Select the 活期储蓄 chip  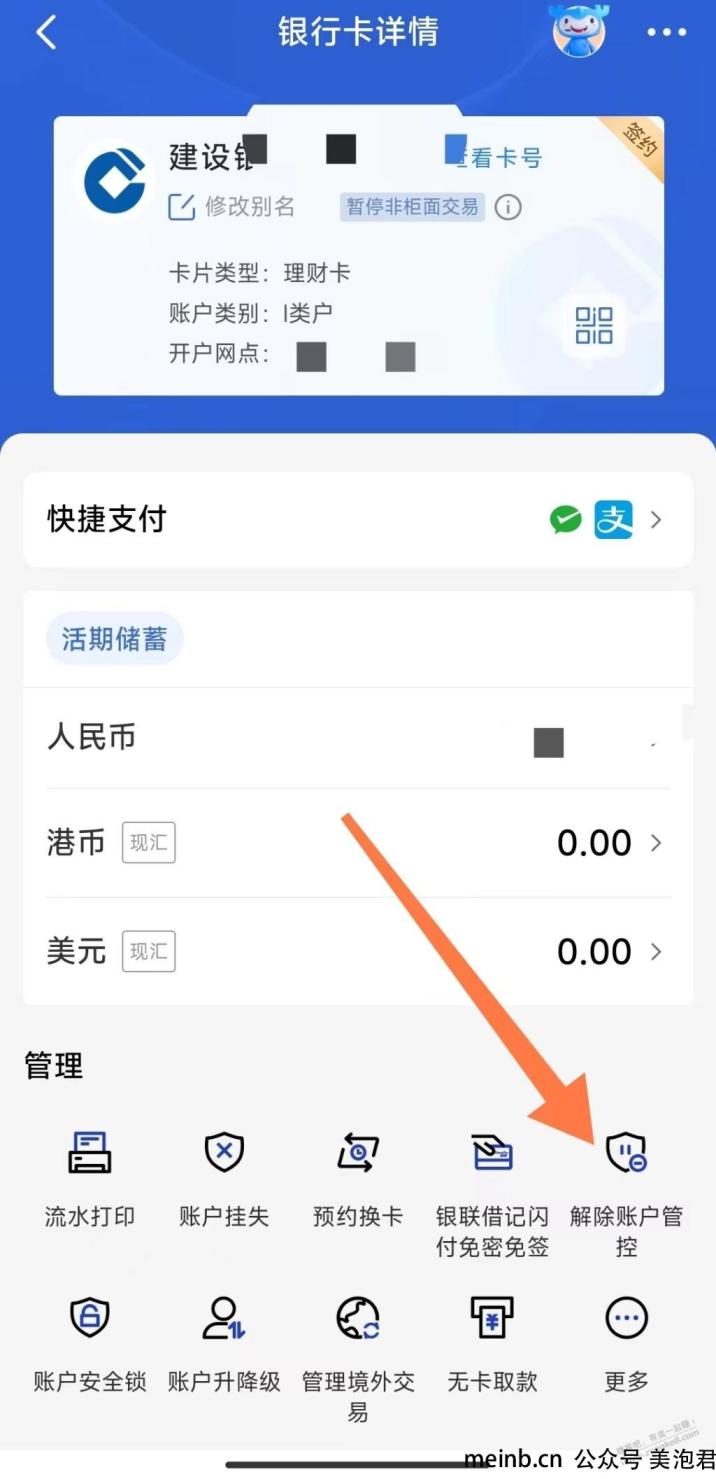[x=114, y=639]
